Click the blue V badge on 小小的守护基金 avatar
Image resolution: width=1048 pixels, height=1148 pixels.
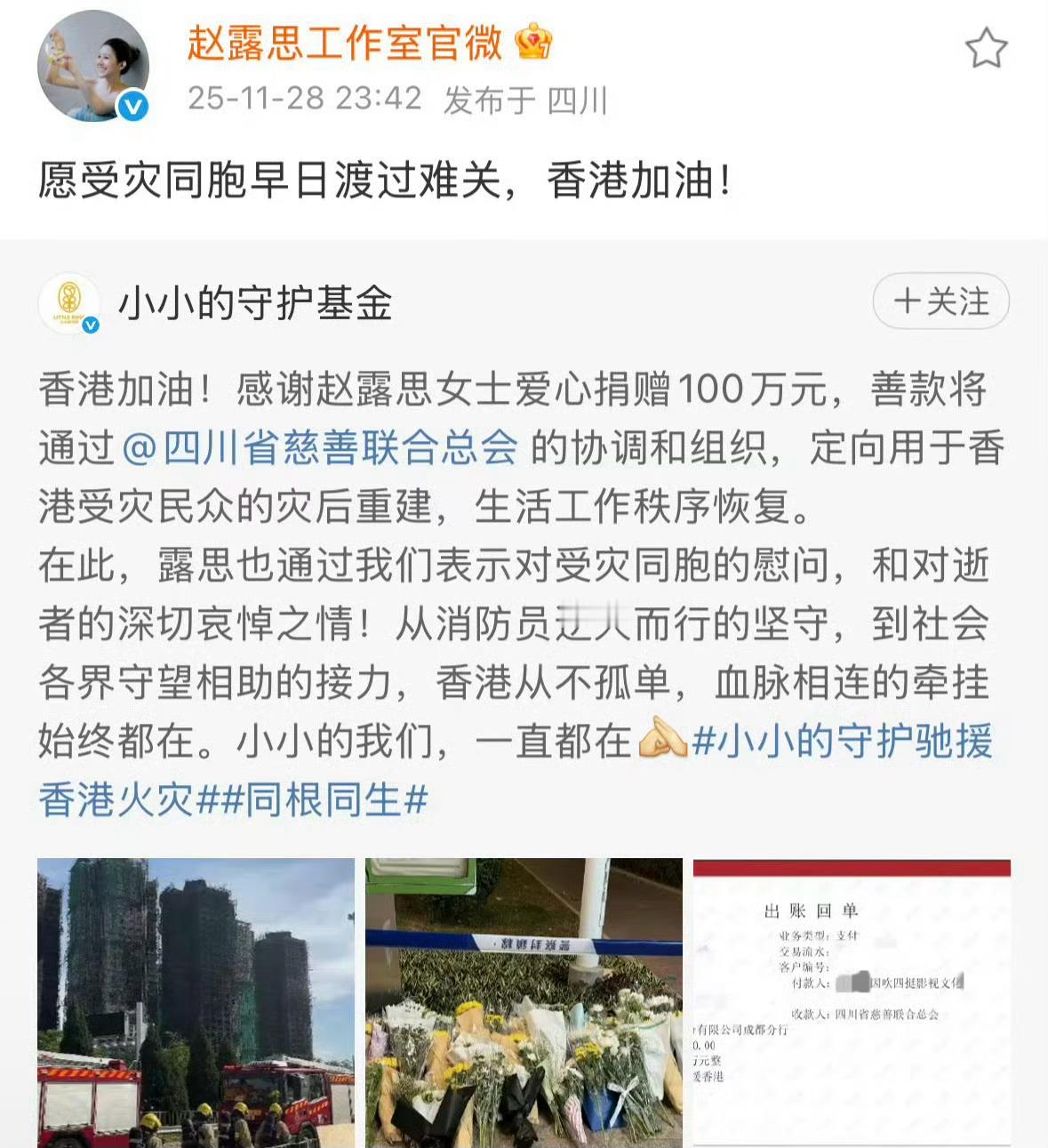tap(89, 327)
